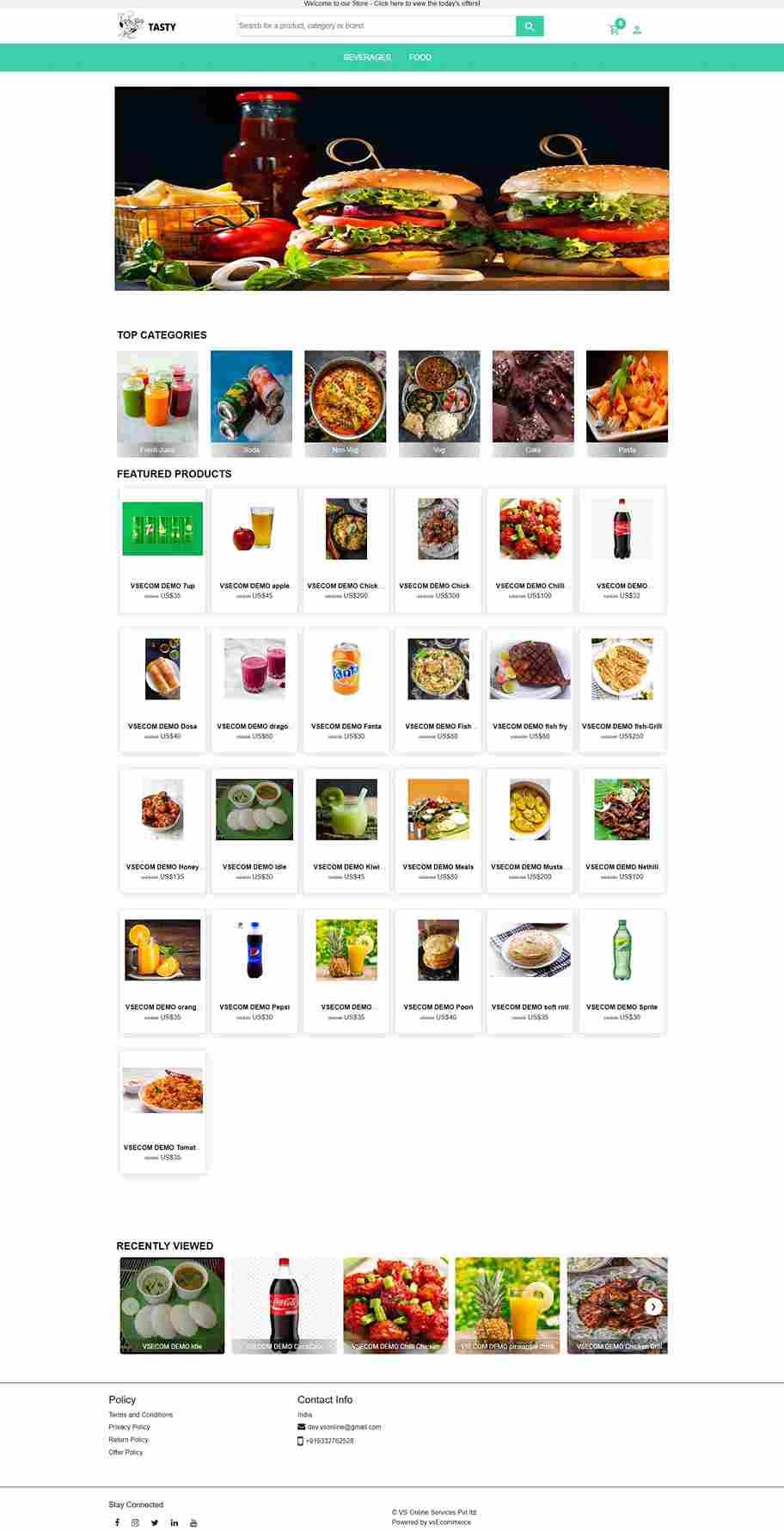Open the VSECOM DEMO Pepsi product
This screenshot has width=784, height=1531.
pyautogui.click(x=254, y=969)
